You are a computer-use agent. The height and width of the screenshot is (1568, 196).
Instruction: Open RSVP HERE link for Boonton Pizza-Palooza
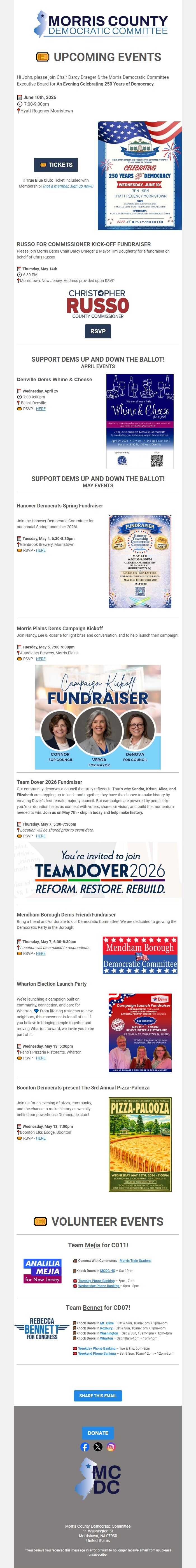pos(41,1138)
